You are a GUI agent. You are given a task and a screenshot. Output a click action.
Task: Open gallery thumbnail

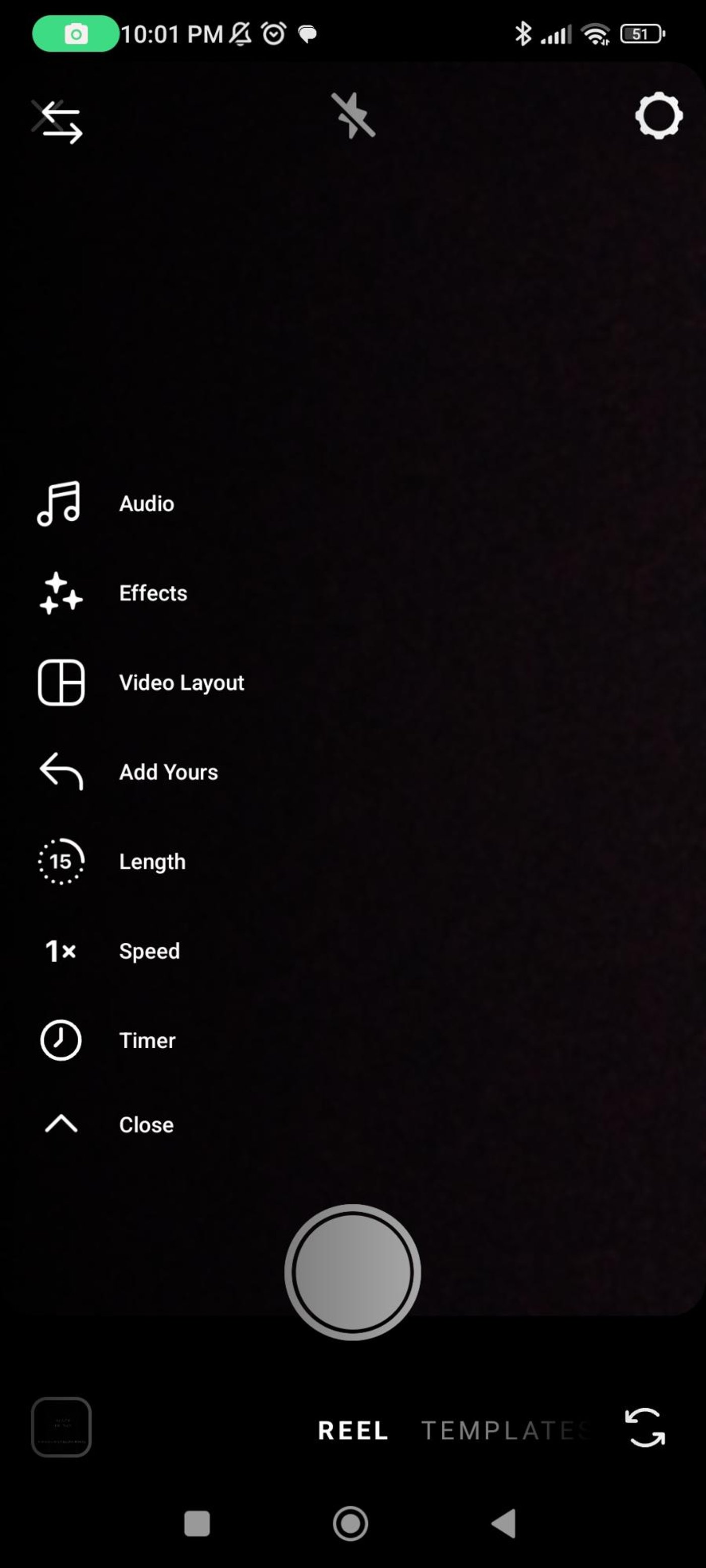61,1427
